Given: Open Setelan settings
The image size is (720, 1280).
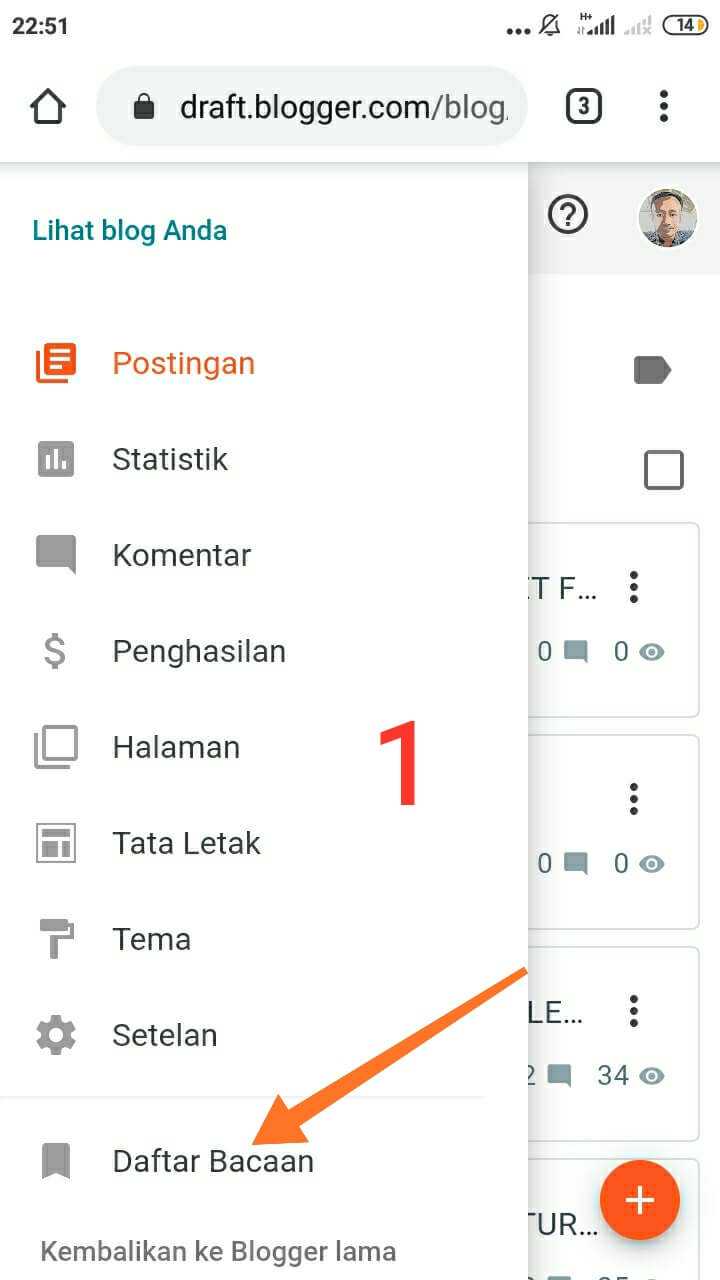Looking at the screenshot, I should tap(164, 1035).
